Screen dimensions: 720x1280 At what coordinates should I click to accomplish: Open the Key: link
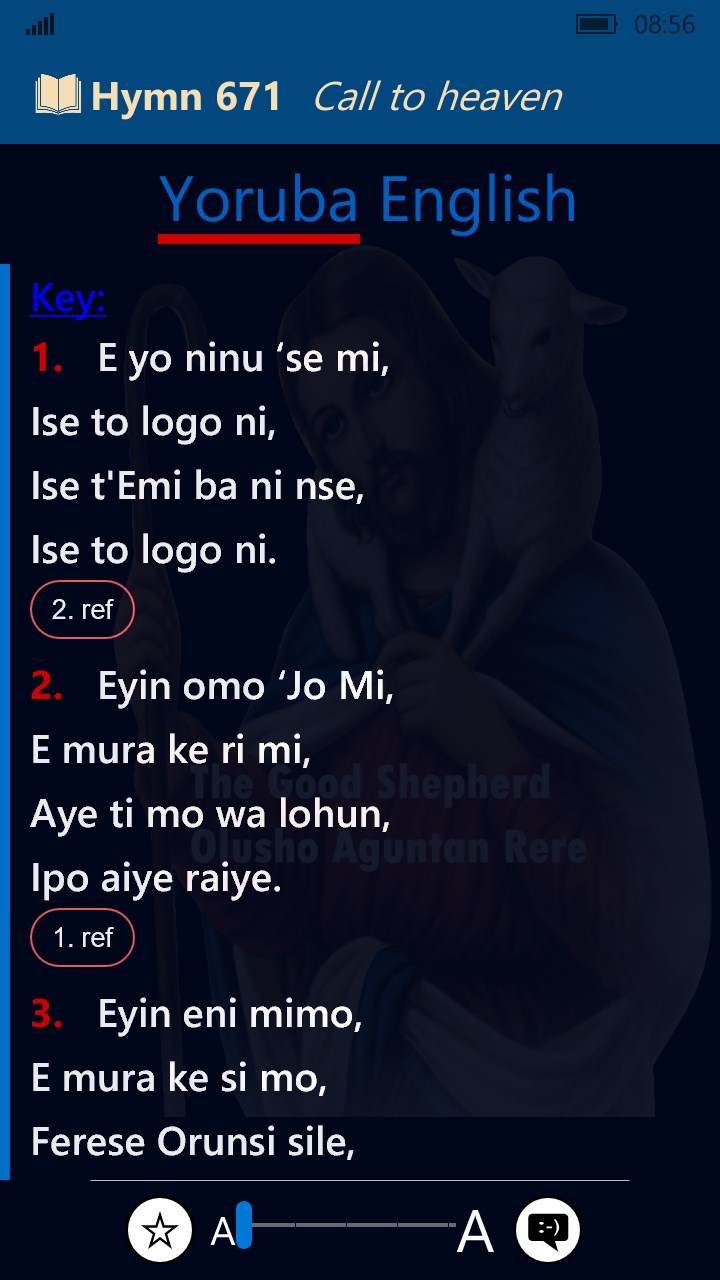[x=66, y=297]
